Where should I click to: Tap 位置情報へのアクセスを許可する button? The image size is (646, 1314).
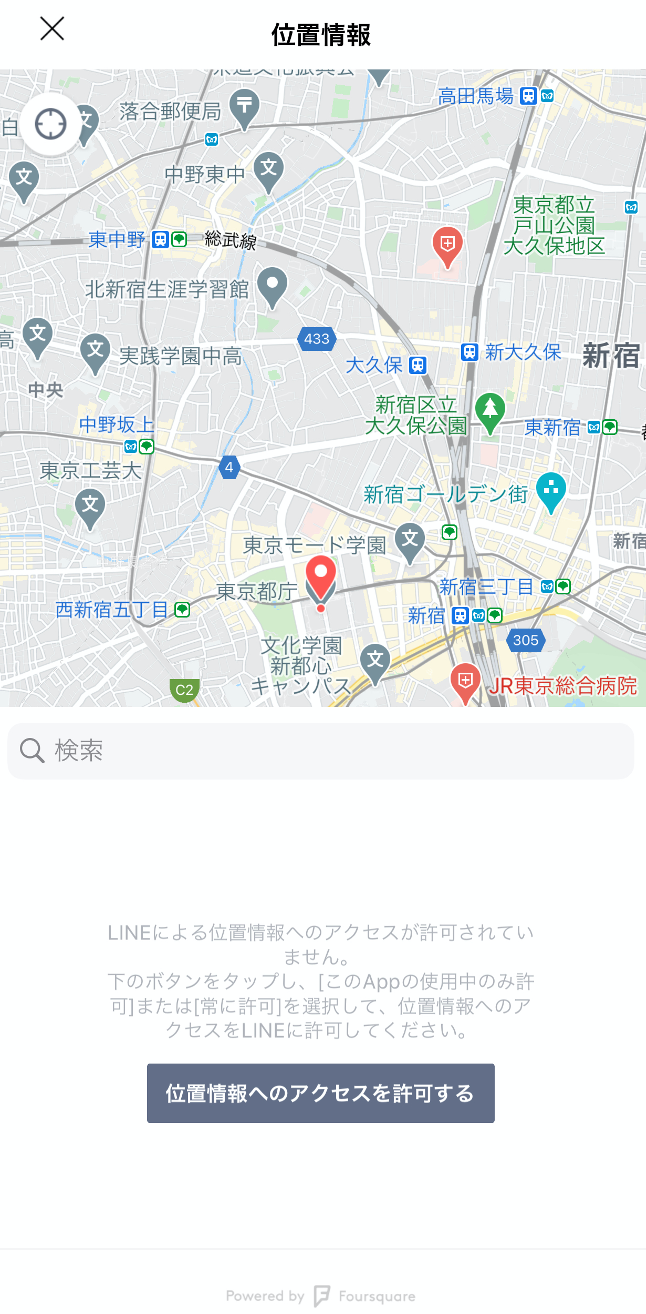point(321,1093)
